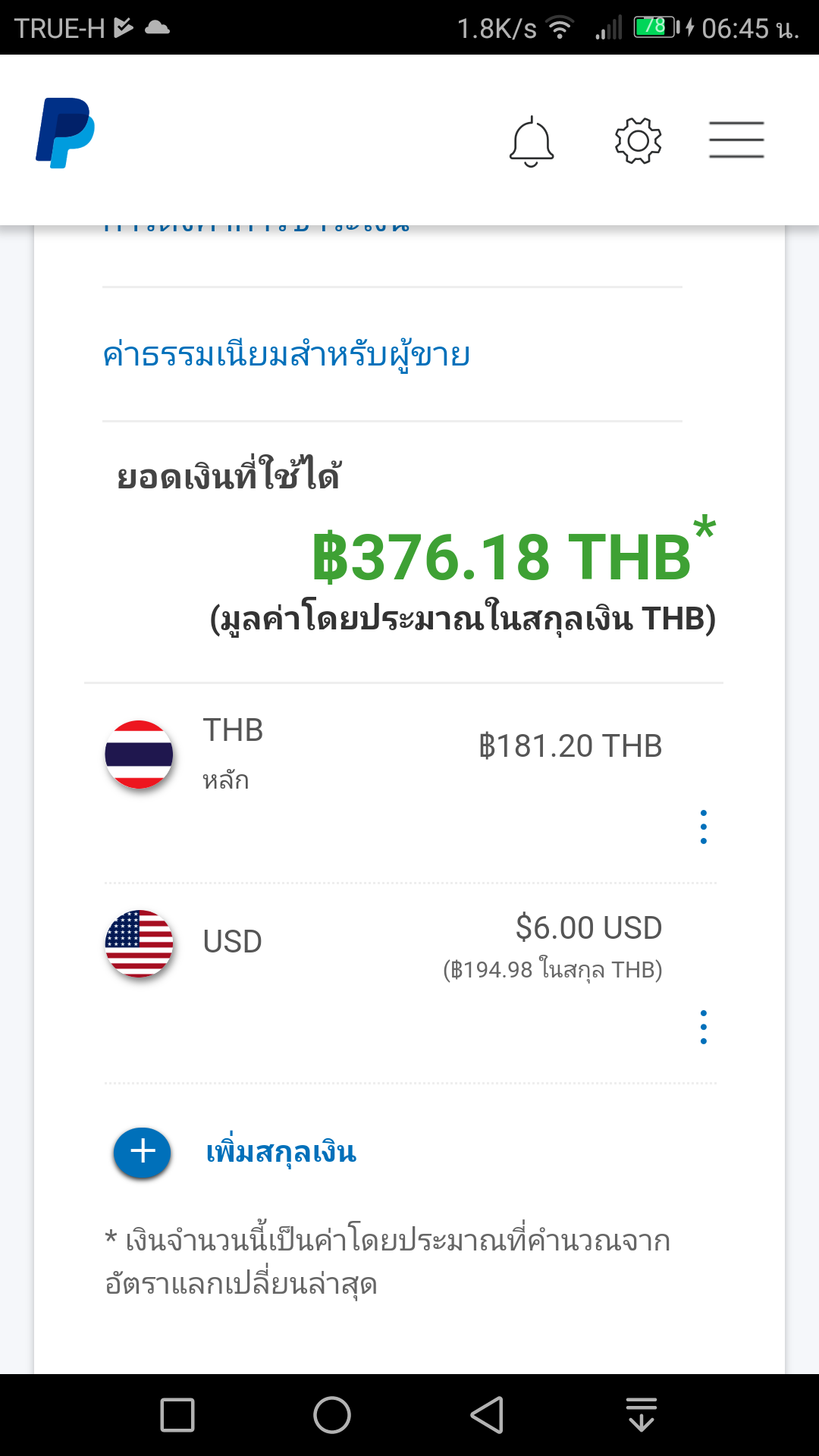Open the three-dot options for THB balance
Screen dimensions: 819x1456
point(704,827)
